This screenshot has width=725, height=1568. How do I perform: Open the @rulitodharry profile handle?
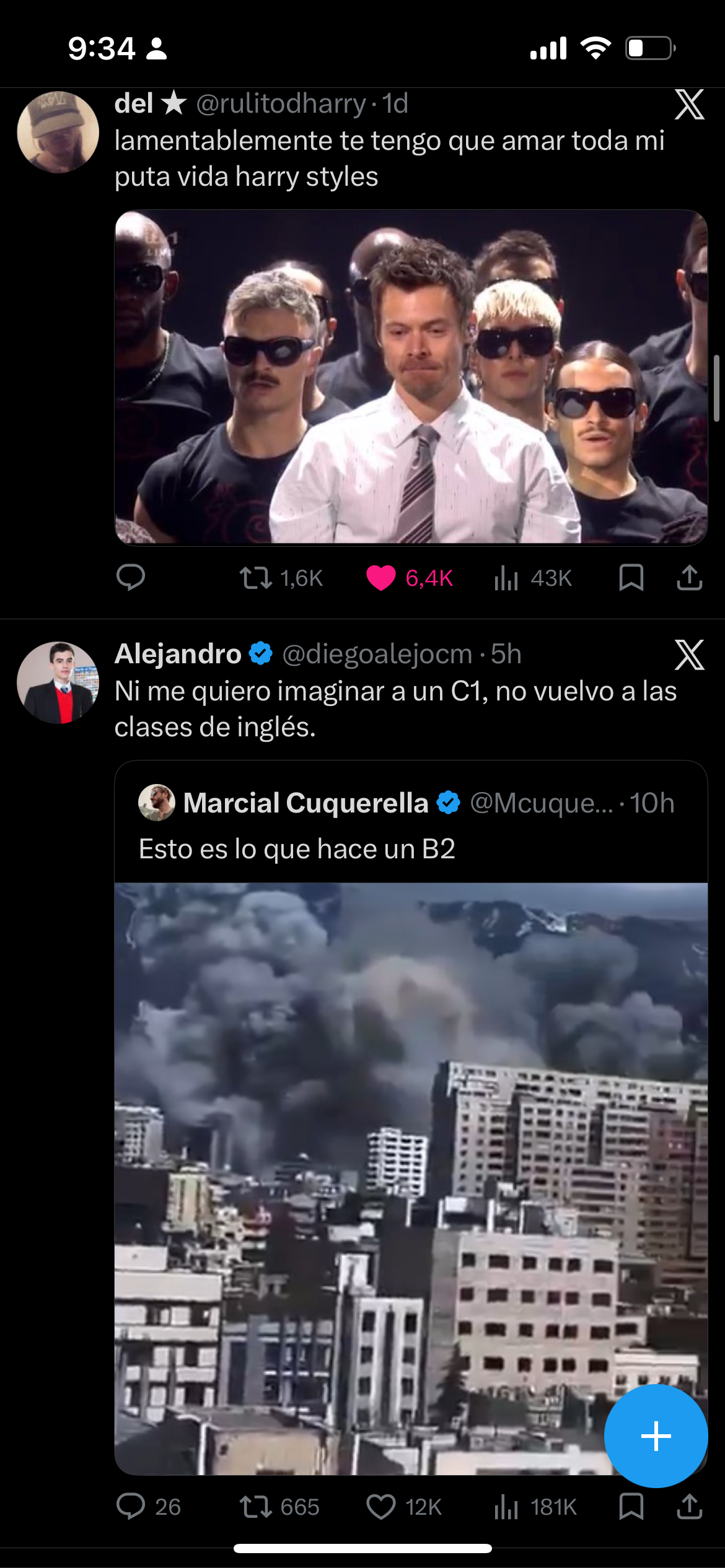point(281,103)
